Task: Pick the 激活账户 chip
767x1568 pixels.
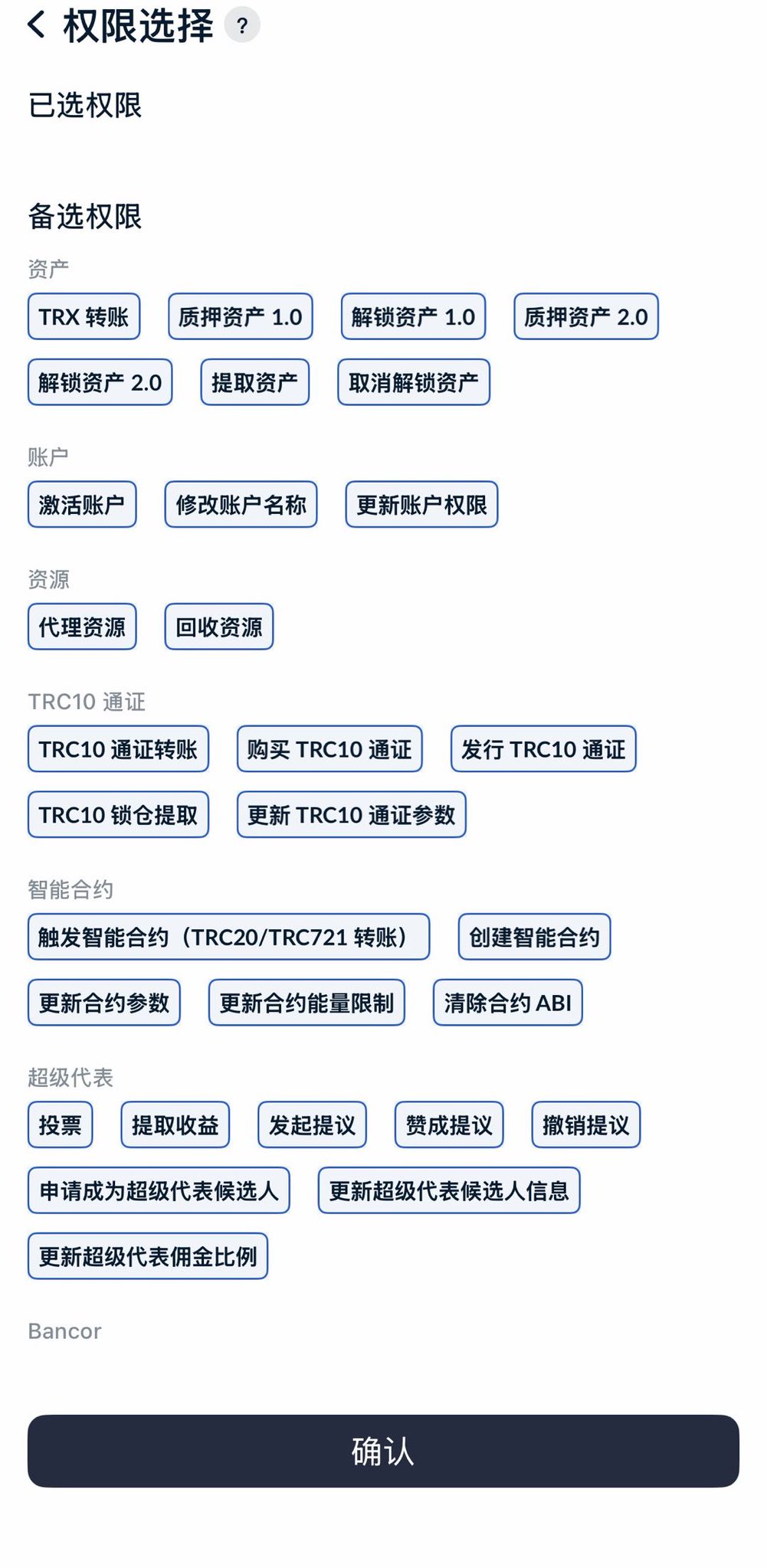Action: [x=82, y=505]
